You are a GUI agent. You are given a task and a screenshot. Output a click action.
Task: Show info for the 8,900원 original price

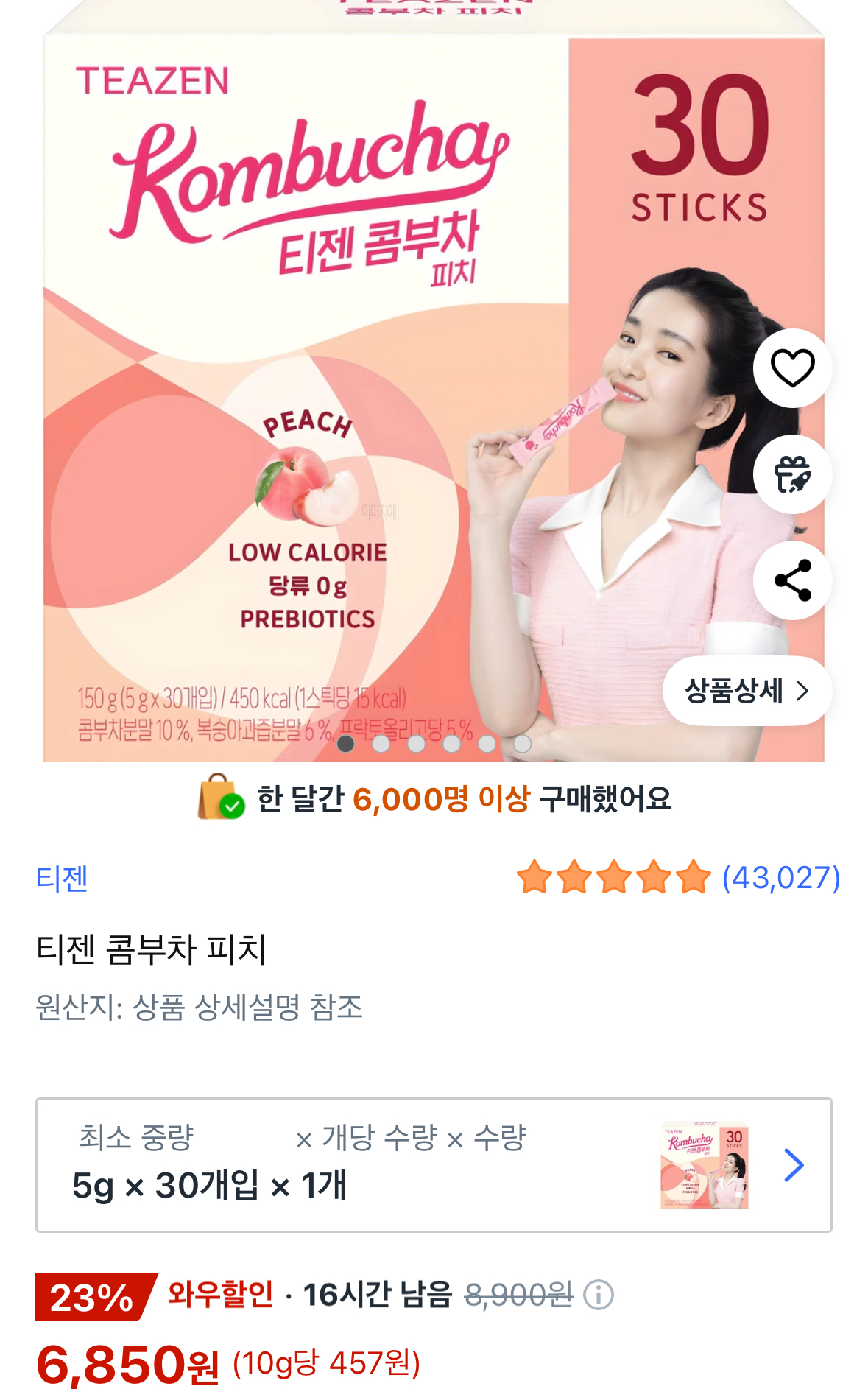click(599, 1295)
